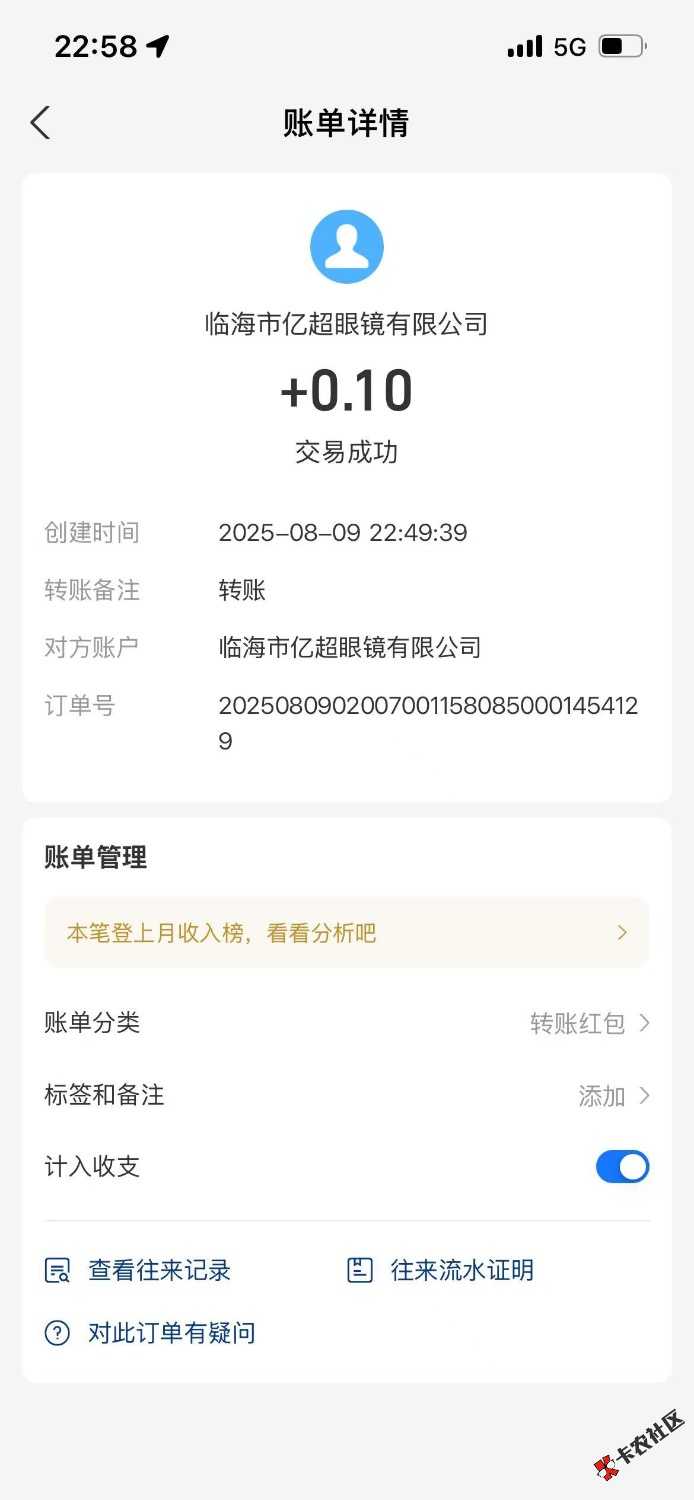Image resolution: width=694 pixels, height=1500 pixels.
Task: Add 标签和备注 to this bill
Action: tap(613, 1096)
